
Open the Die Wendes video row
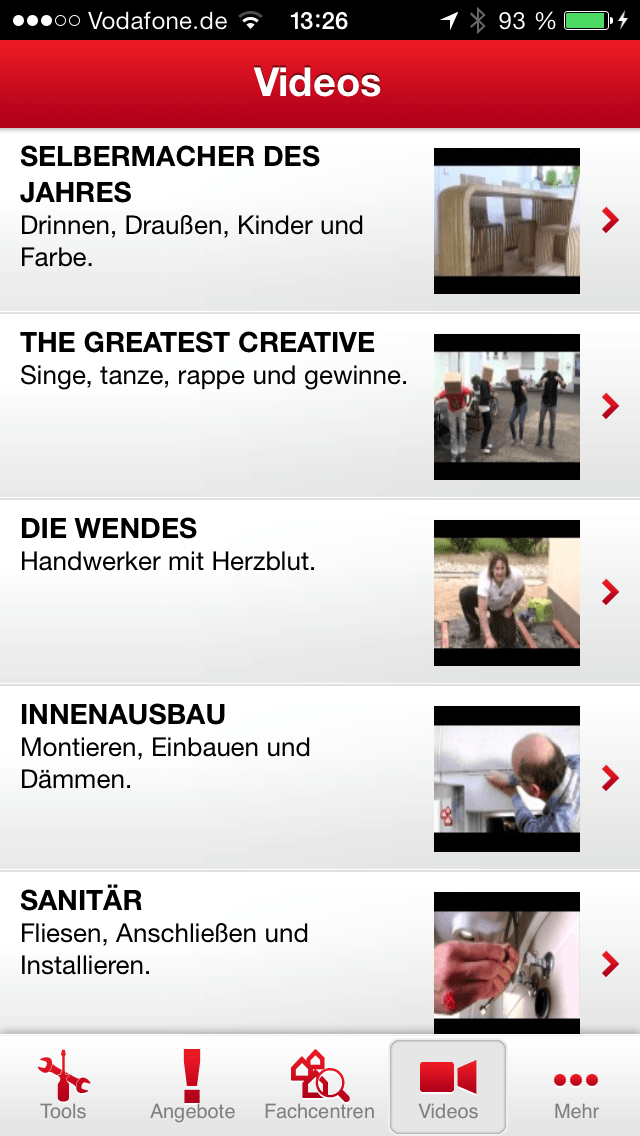click(320, 592)
